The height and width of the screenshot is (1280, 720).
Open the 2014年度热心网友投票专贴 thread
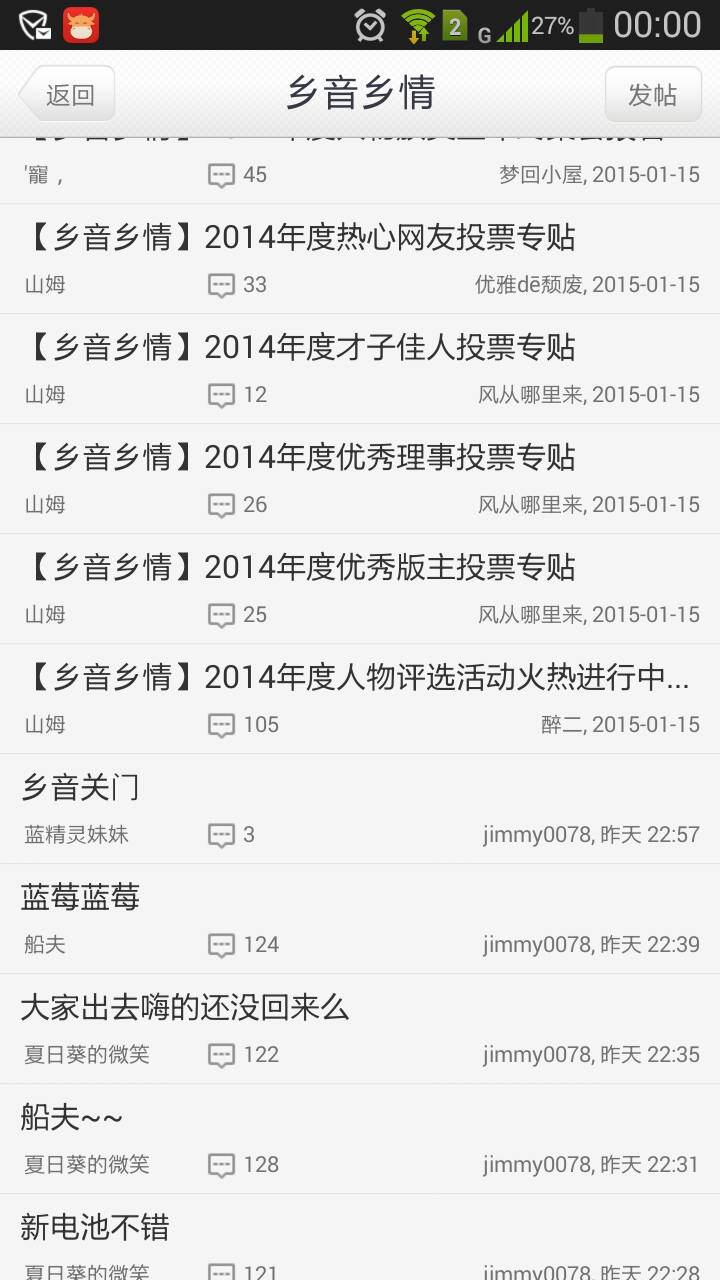click(360, 259)
